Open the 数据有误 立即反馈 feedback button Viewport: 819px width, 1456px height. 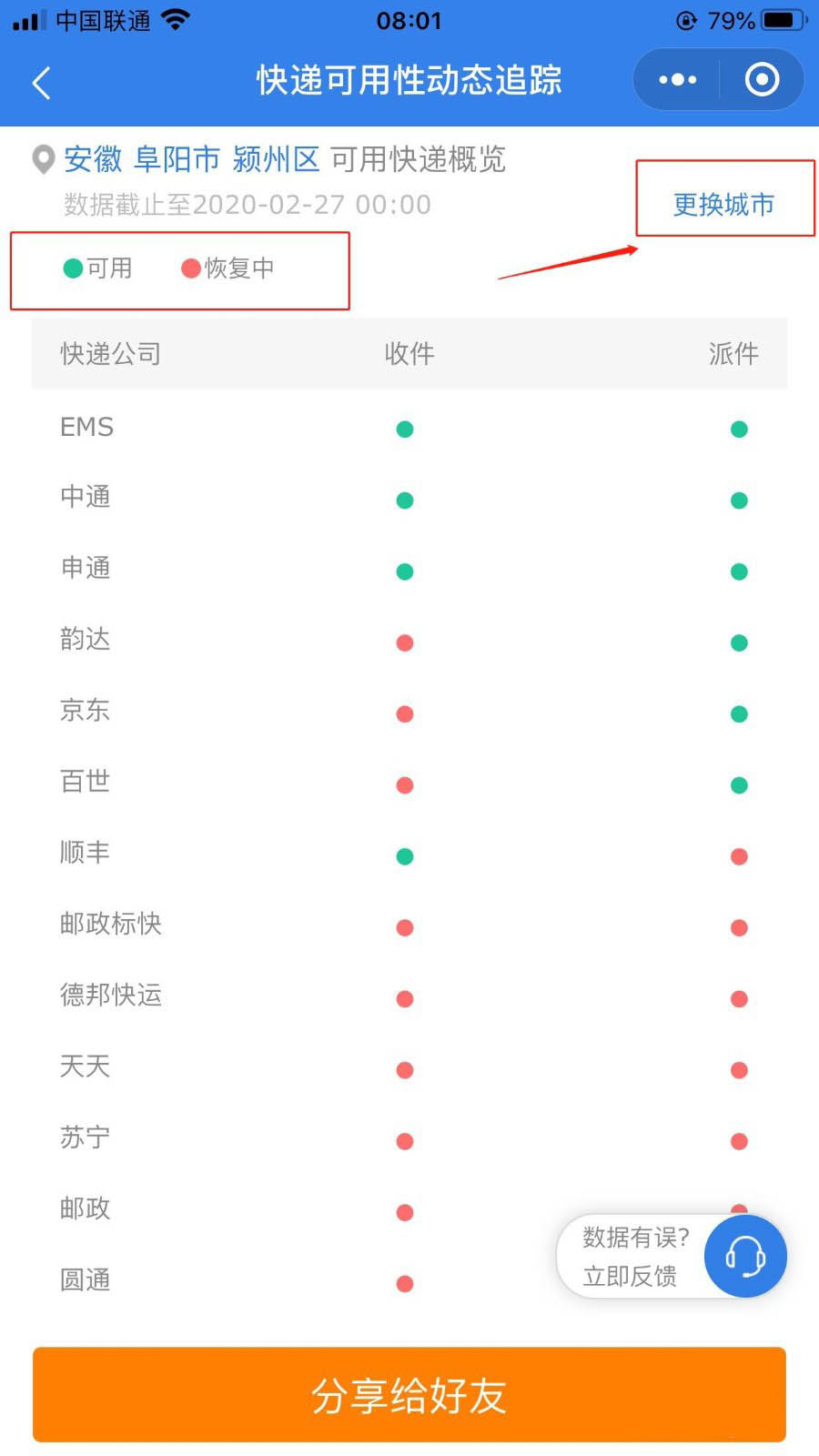[673, 1257]
